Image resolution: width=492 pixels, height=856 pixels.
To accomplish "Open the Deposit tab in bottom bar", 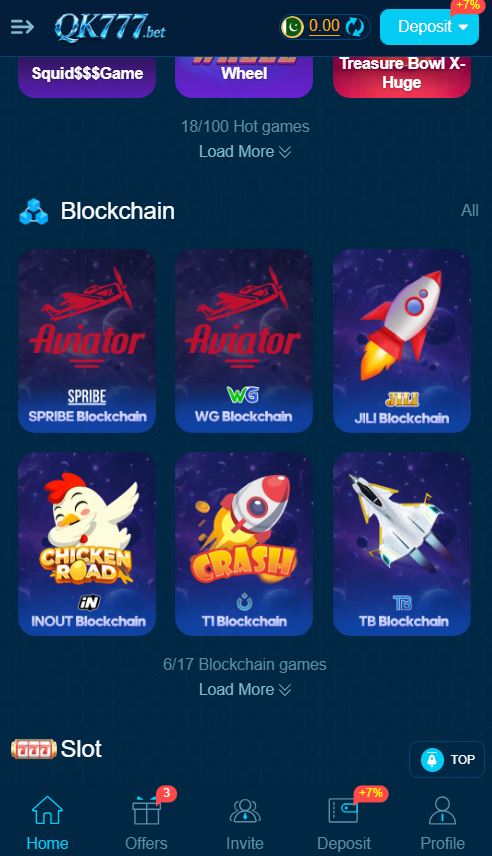I will [x=344, y=820].
